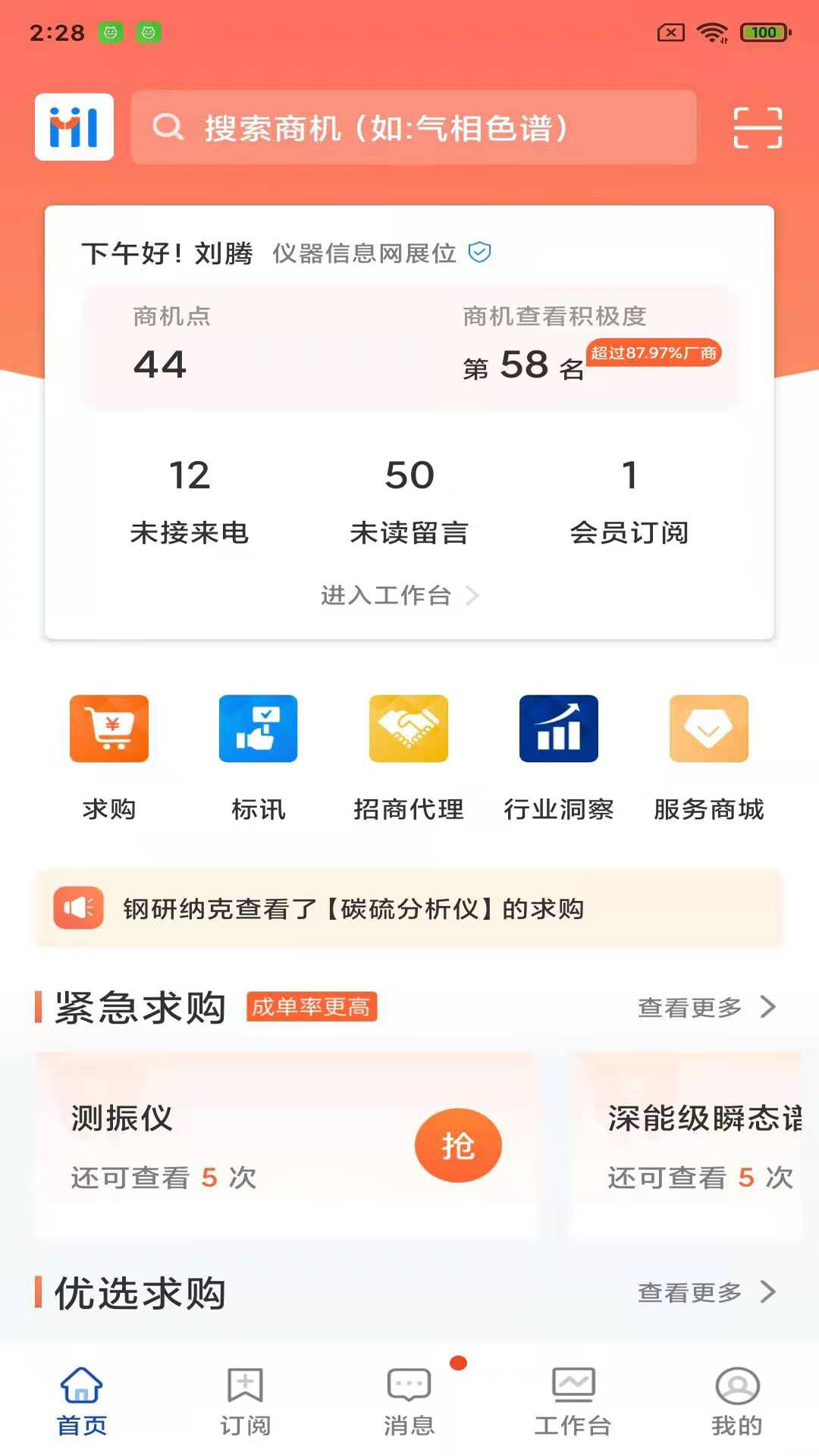Switch to the 订阅 tab
The height and width of the screenshot is (1456, 819).
click(x=245, y=1402)
